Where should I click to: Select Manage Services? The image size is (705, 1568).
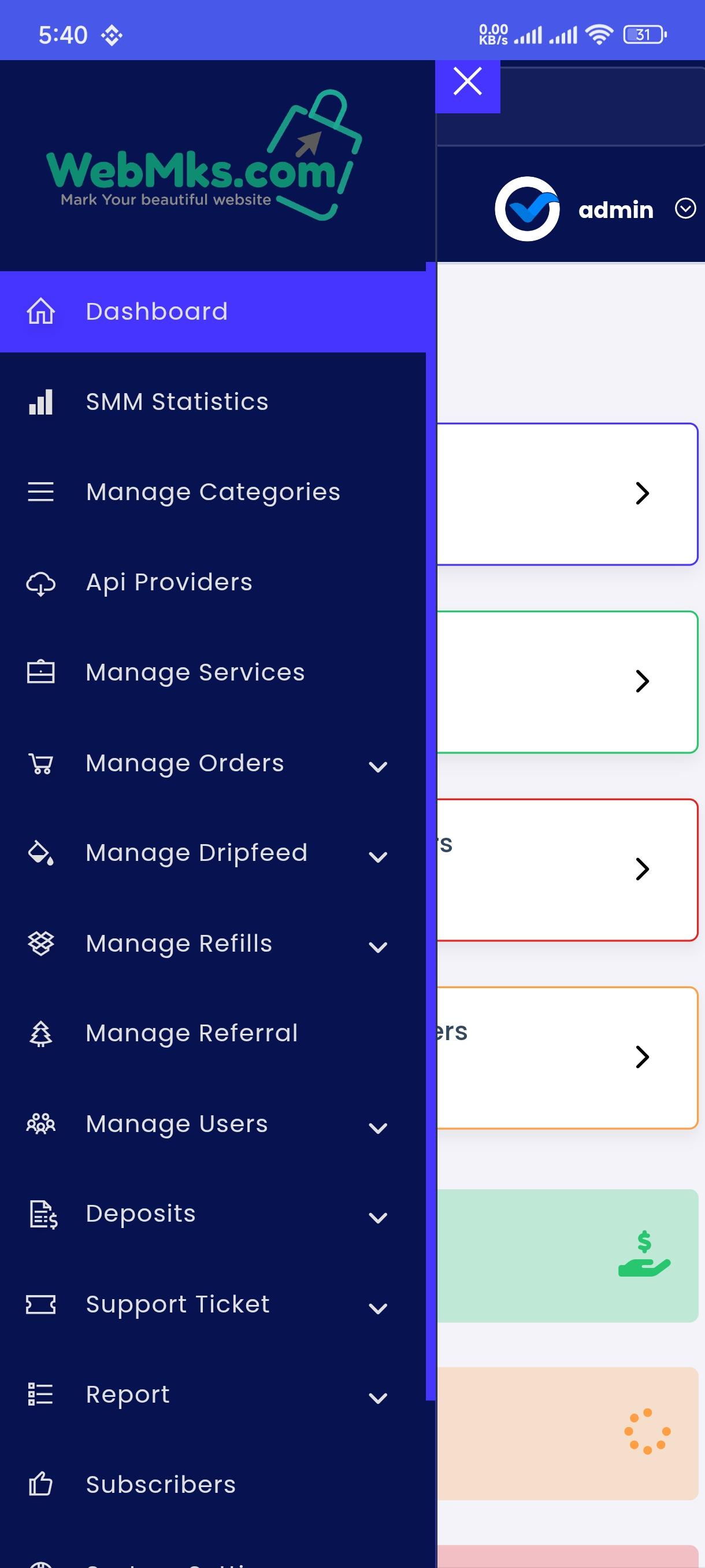(213, 672)
